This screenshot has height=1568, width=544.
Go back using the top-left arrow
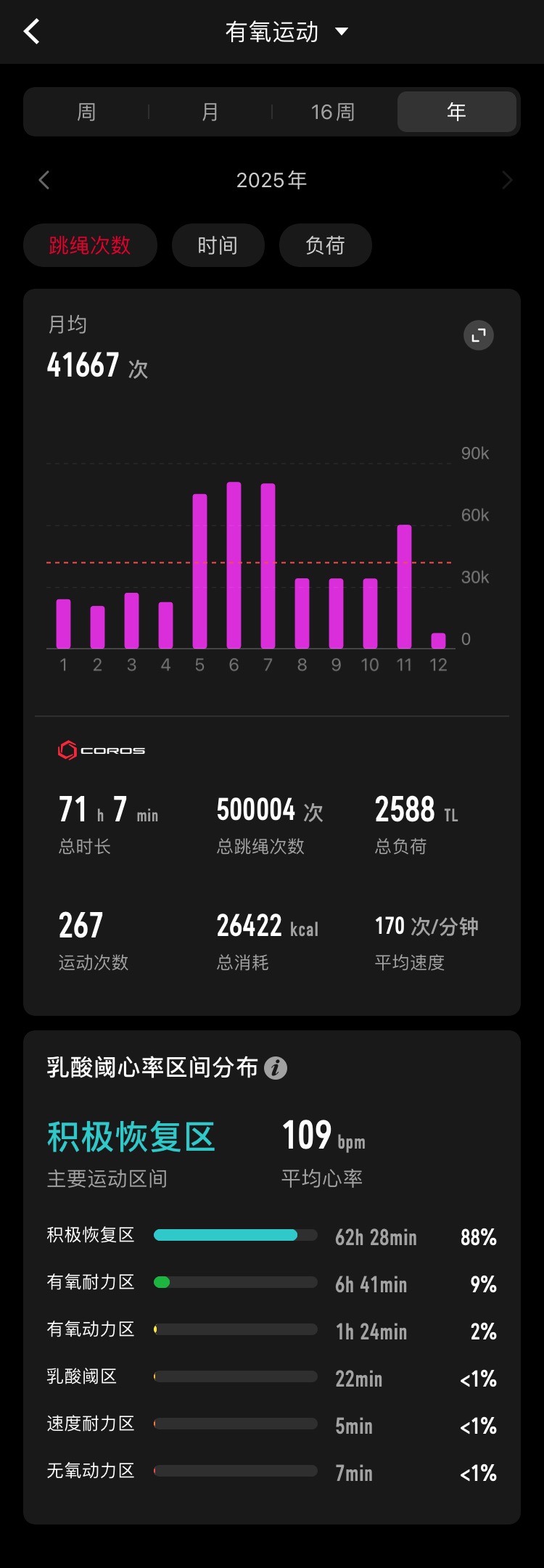(32, 32)
